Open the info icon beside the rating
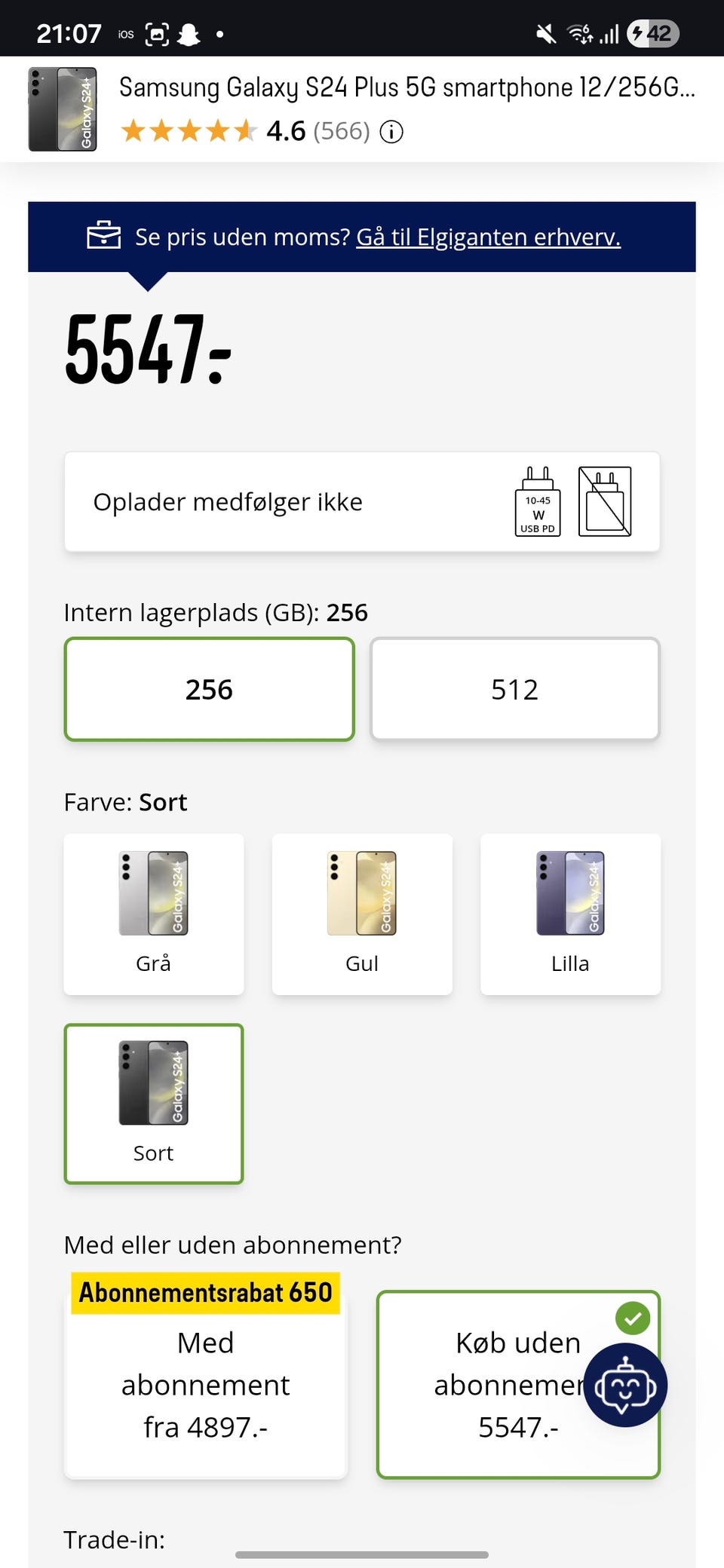The image size is (724, 1568). click(x=391, y=131)
